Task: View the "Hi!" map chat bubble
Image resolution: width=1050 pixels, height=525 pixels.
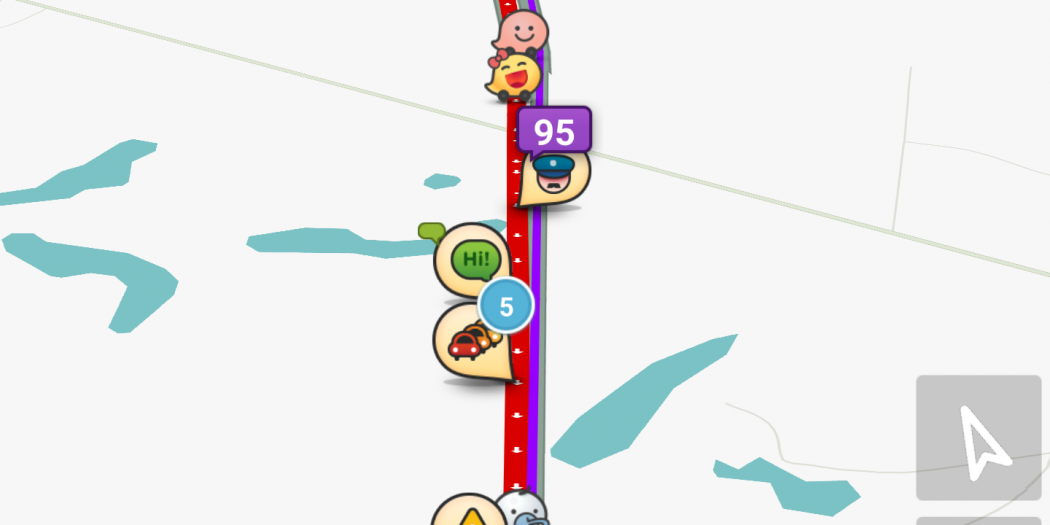Action: (x=466, y=260)
